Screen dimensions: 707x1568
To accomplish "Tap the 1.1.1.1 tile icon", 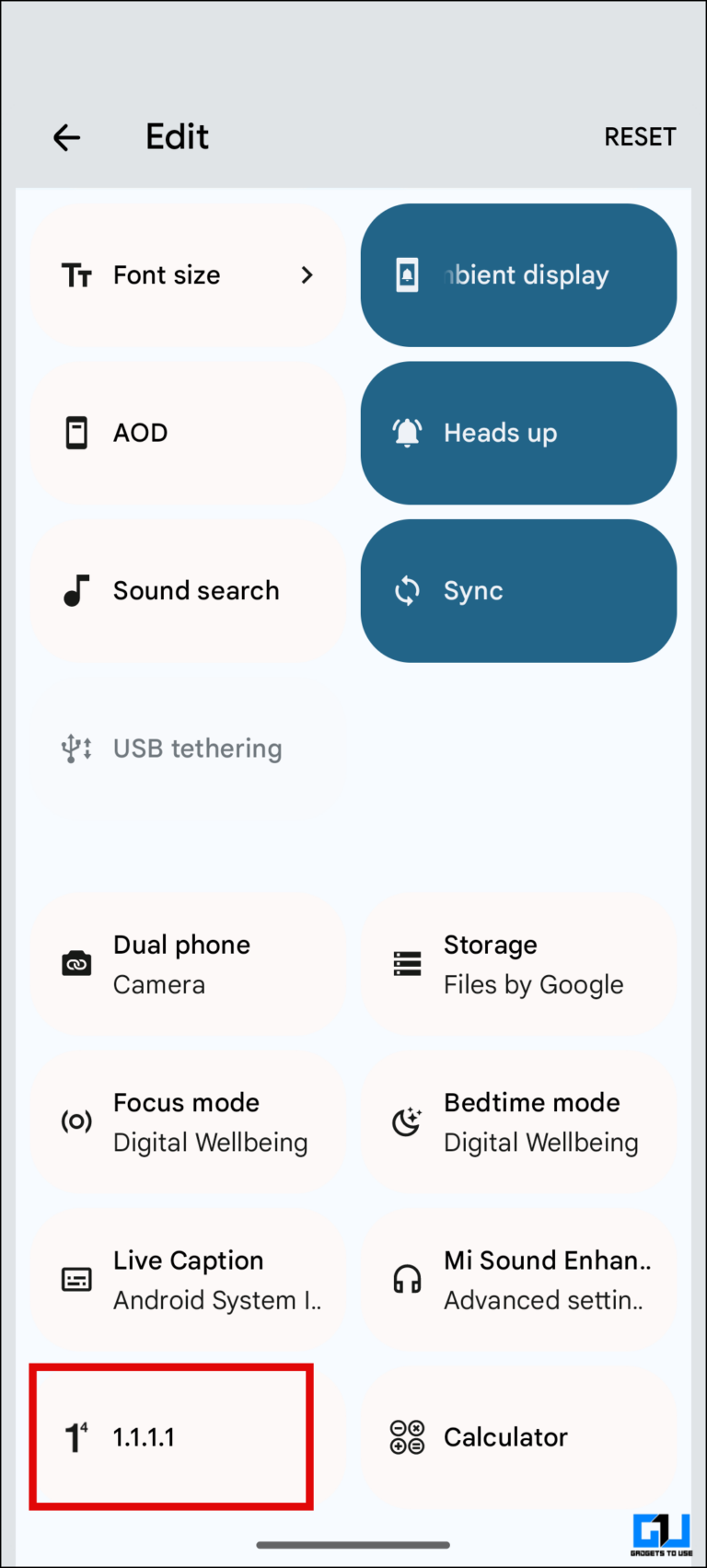I will pyautogui.click(x=76, y=1436).
